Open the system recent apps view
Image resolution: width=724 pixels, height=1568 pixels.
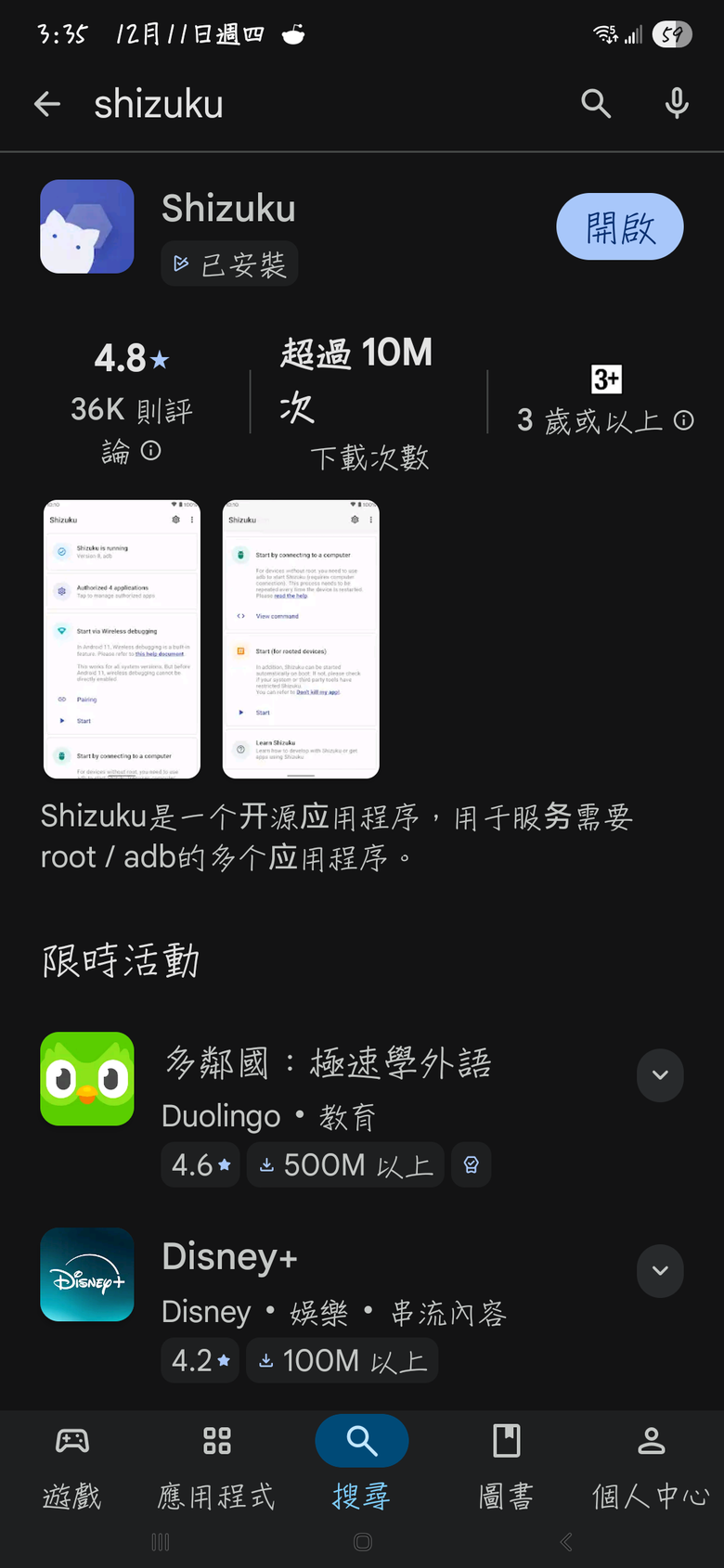click(160, 1542)
